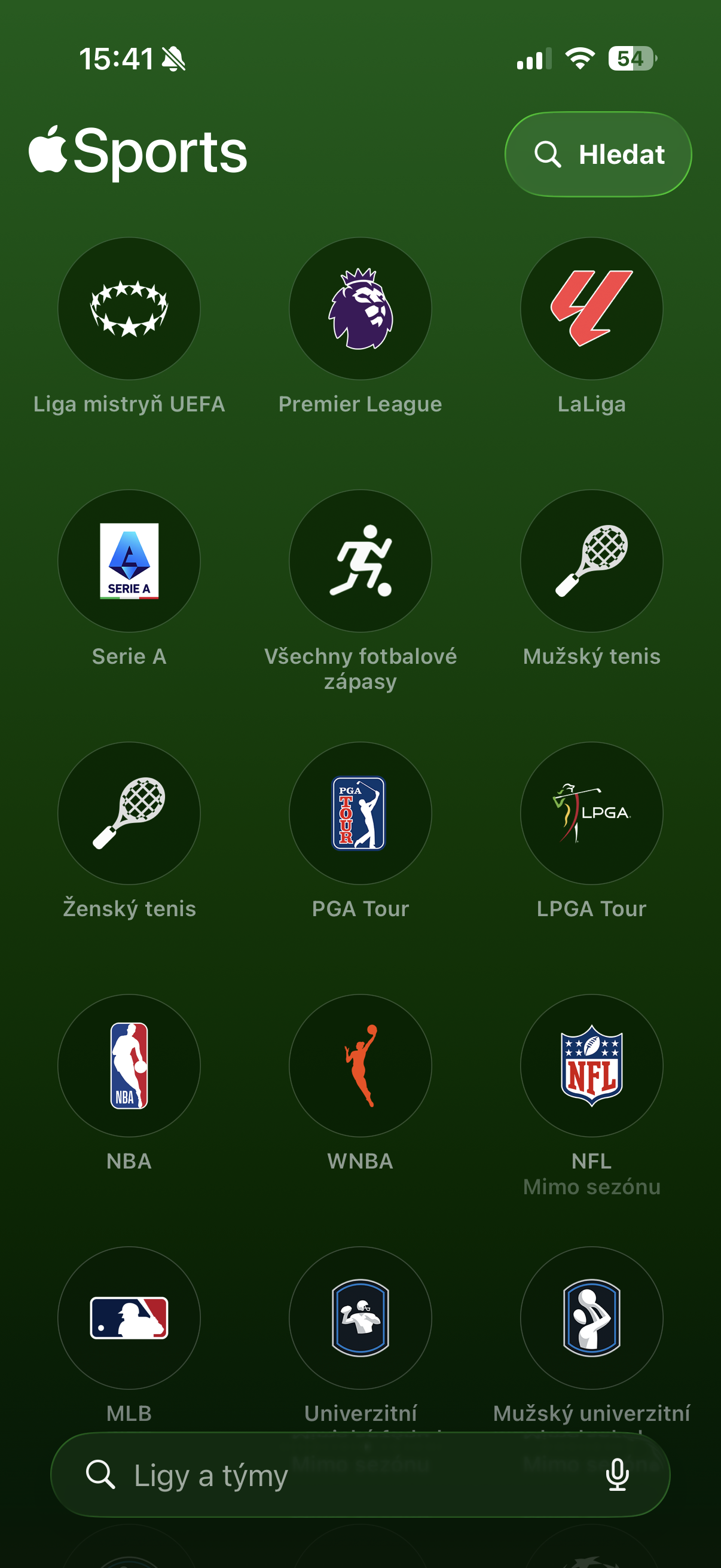
Task: Open Liga mistryň UEFA league
Action: 129,309
